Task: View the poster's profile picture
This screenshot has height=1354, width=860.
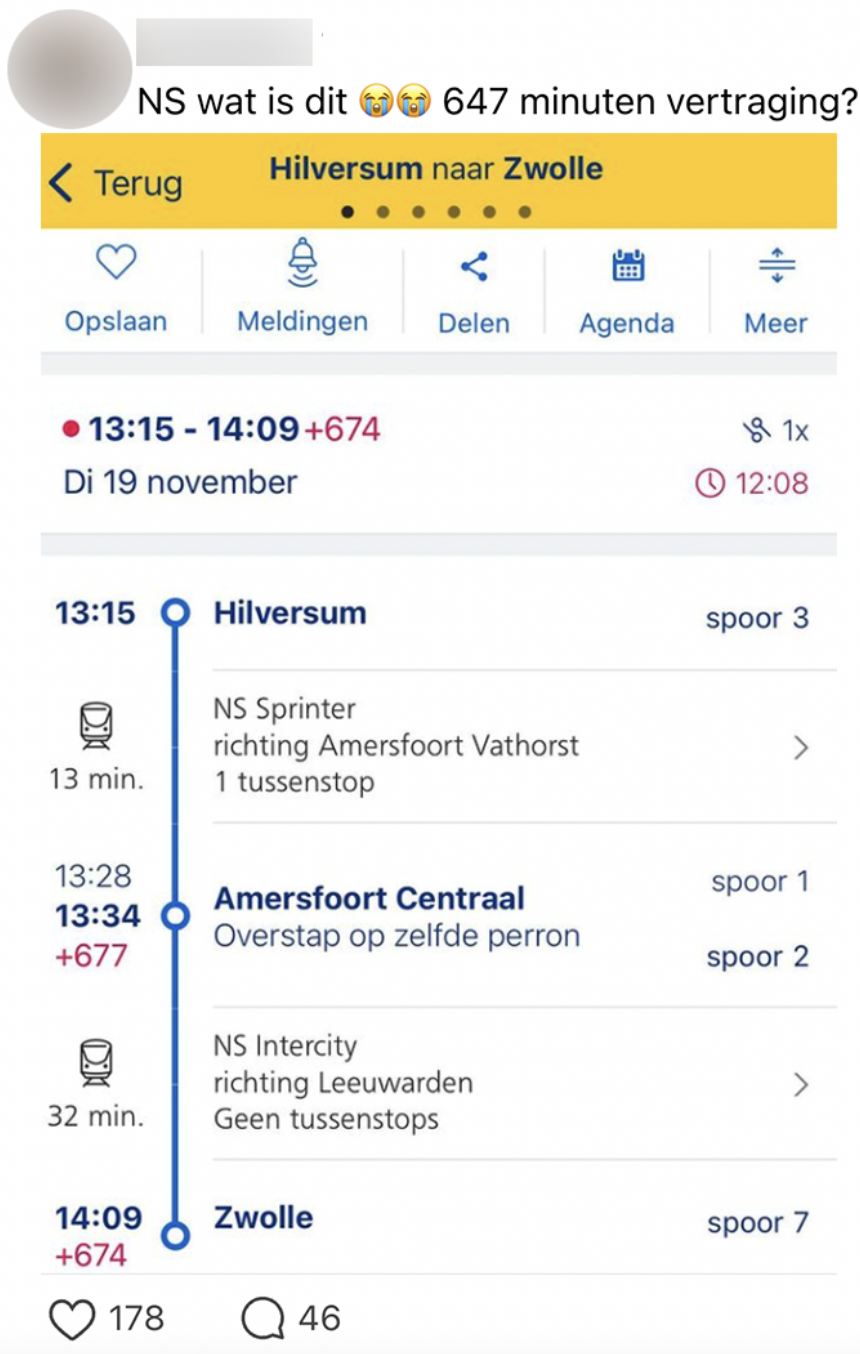Action: click(x=68, y=68)
